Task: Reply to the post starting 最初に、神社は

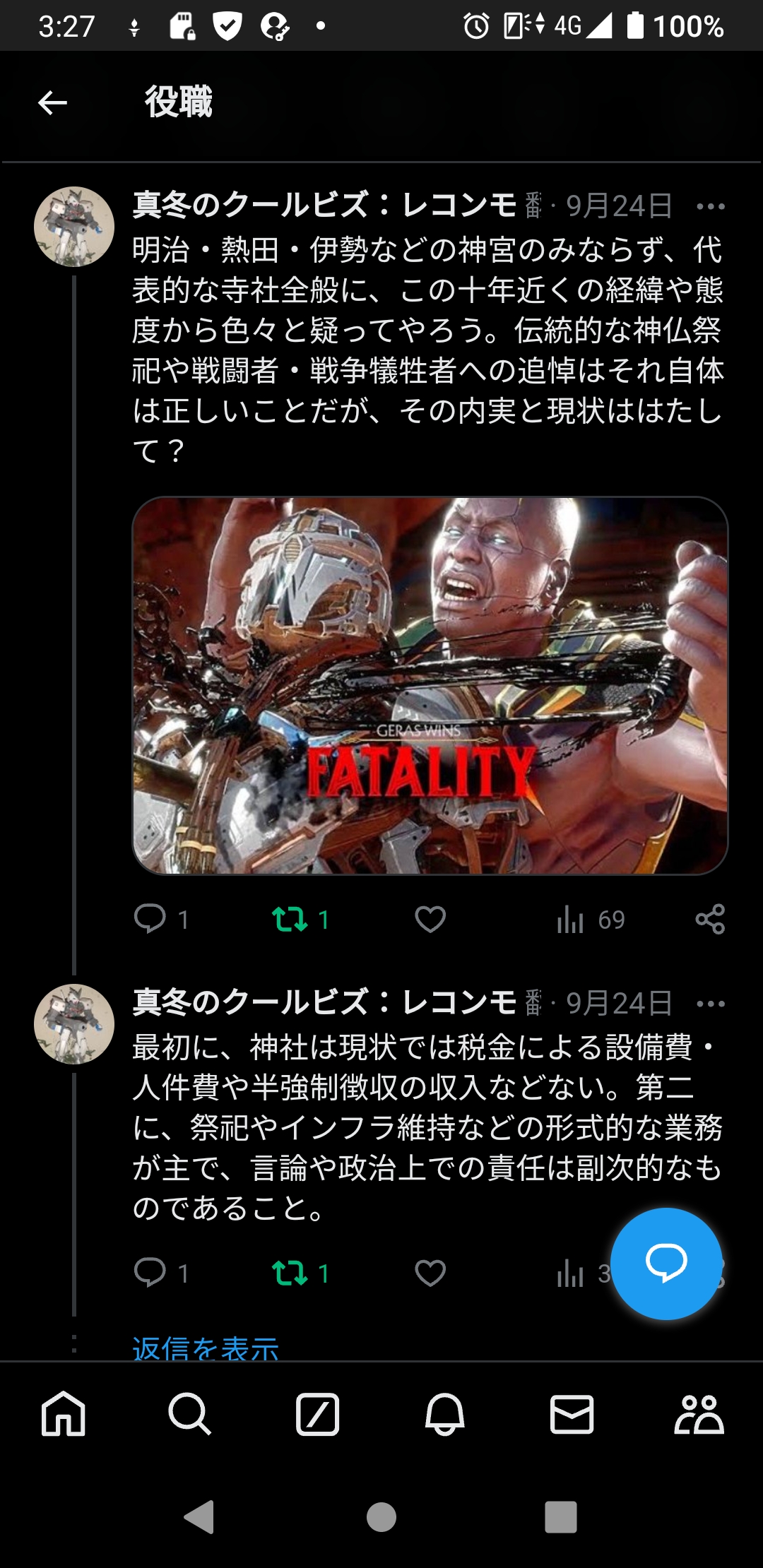Action: [150, 1273]
